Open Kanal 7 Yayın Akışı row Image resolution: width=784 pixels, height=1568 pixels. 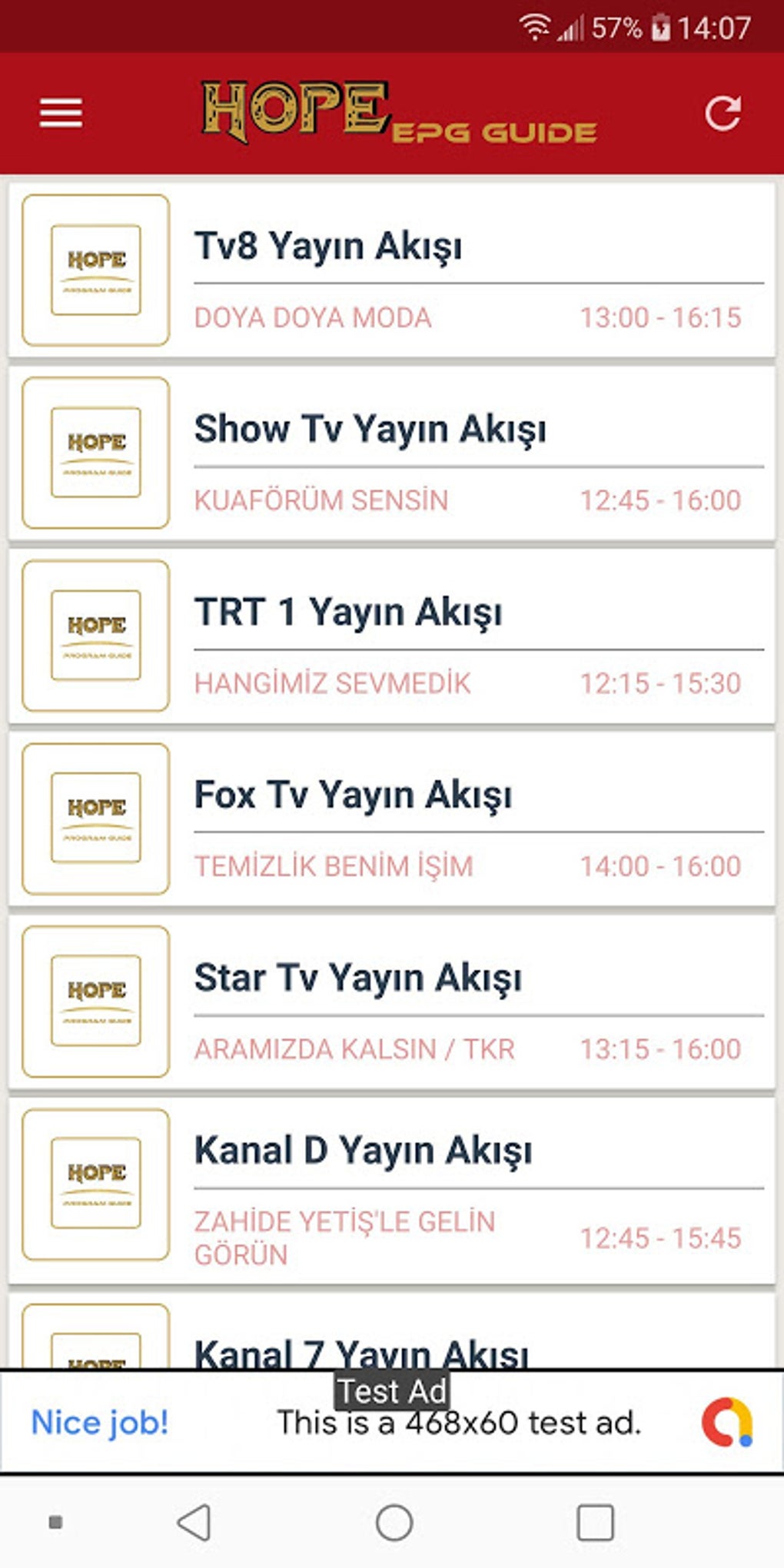392,1341
